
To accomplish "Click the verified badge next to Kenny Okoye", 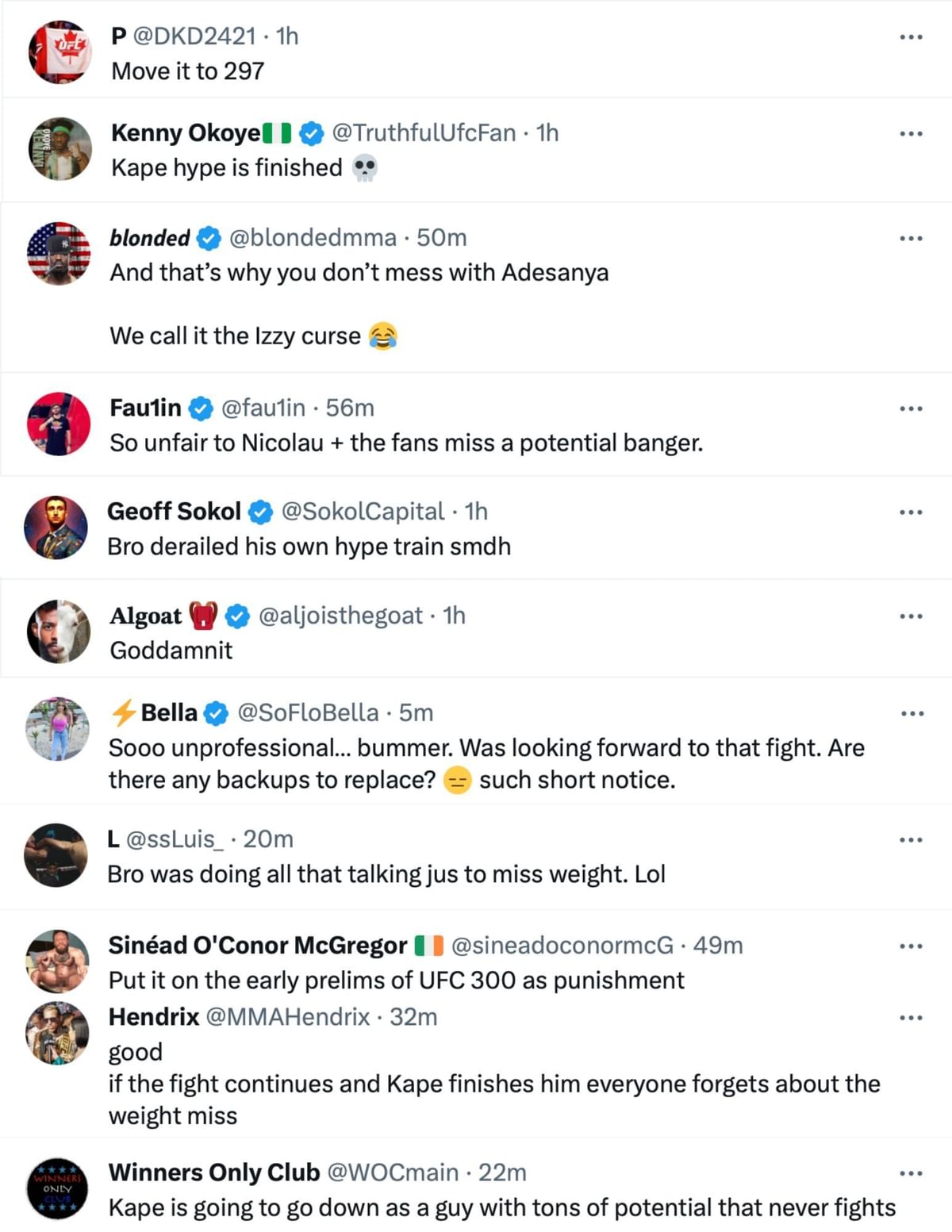I will click(311, 133).
